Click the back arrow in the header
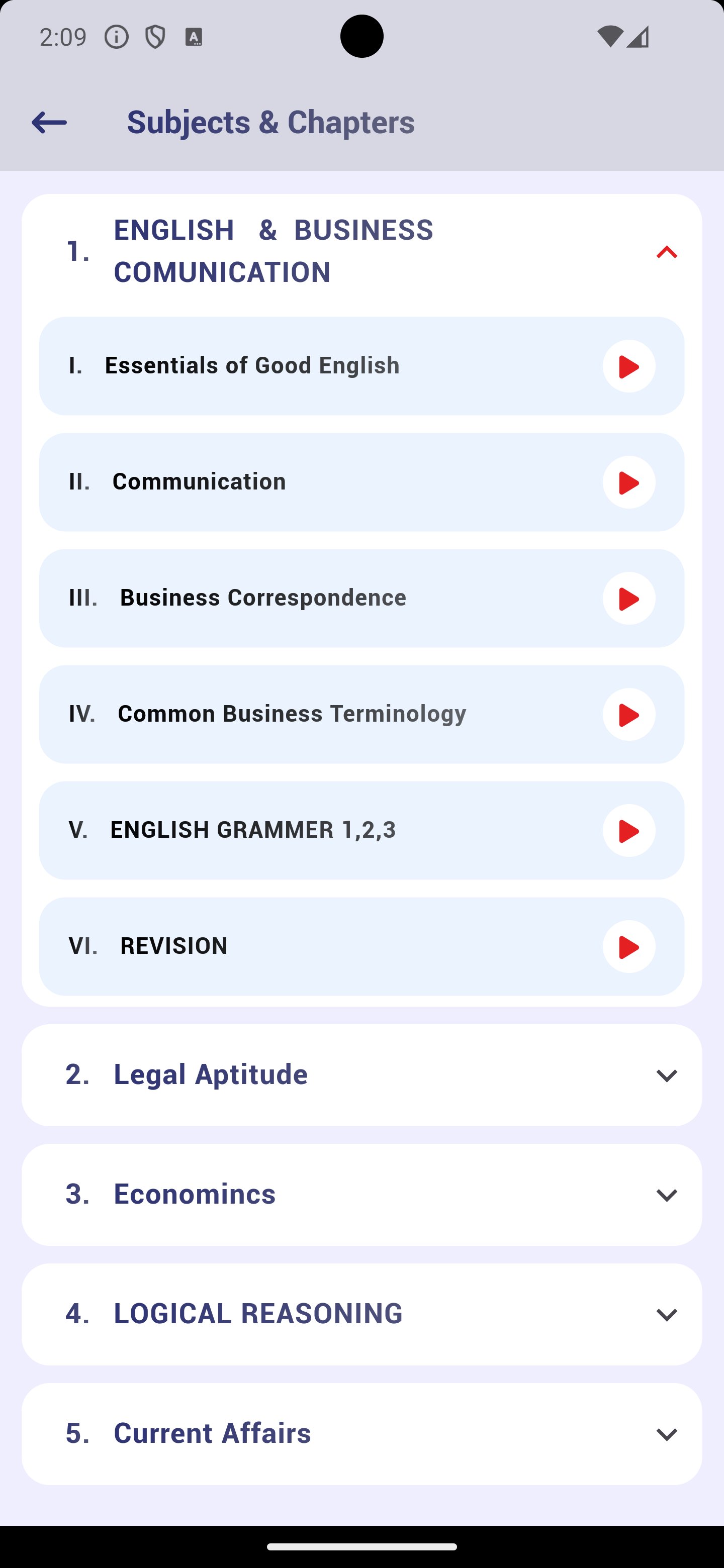The height and width of the screenshot is (1568, 724). (48, 122)
